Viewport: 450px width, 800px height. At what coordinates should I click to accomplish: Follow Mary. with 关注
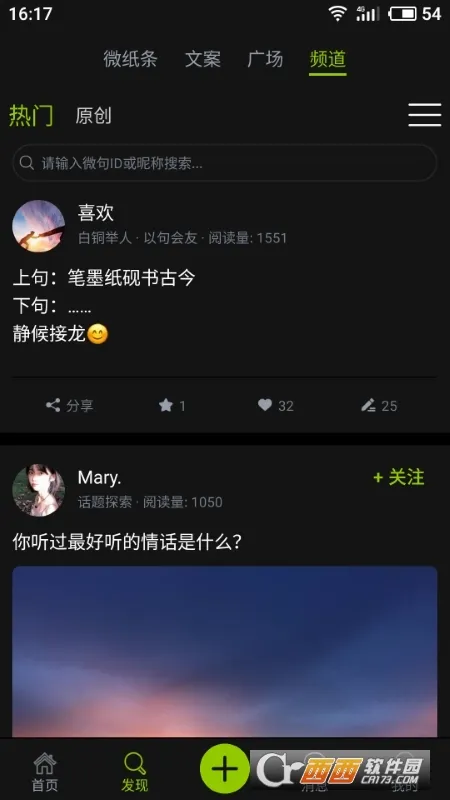(399, 478)
